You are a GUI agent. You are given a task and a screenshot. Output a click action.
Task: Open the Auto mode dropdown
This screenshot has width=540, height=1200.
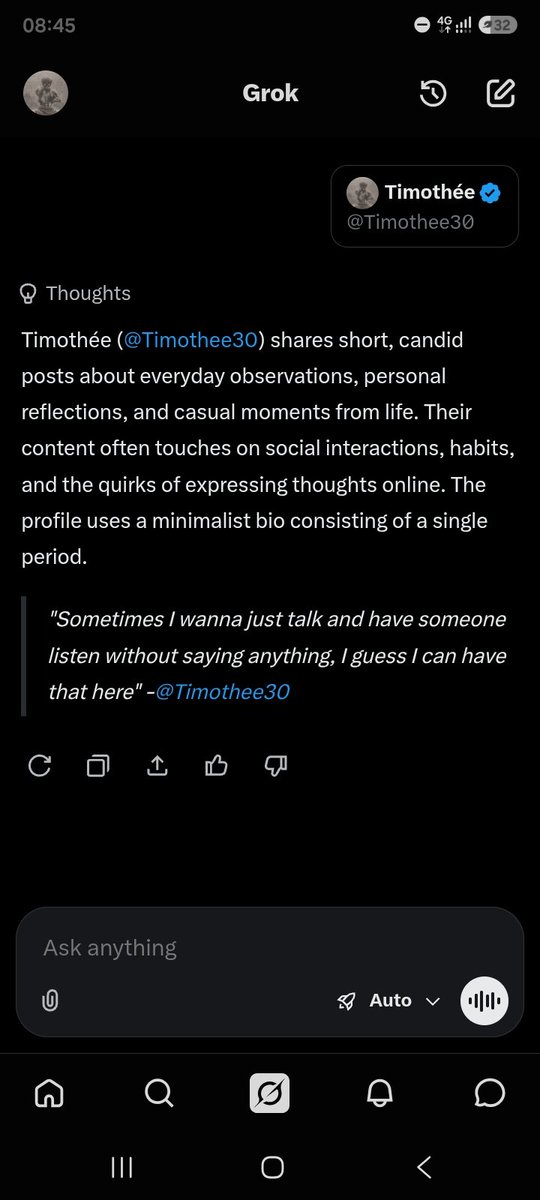(389, 1001)
